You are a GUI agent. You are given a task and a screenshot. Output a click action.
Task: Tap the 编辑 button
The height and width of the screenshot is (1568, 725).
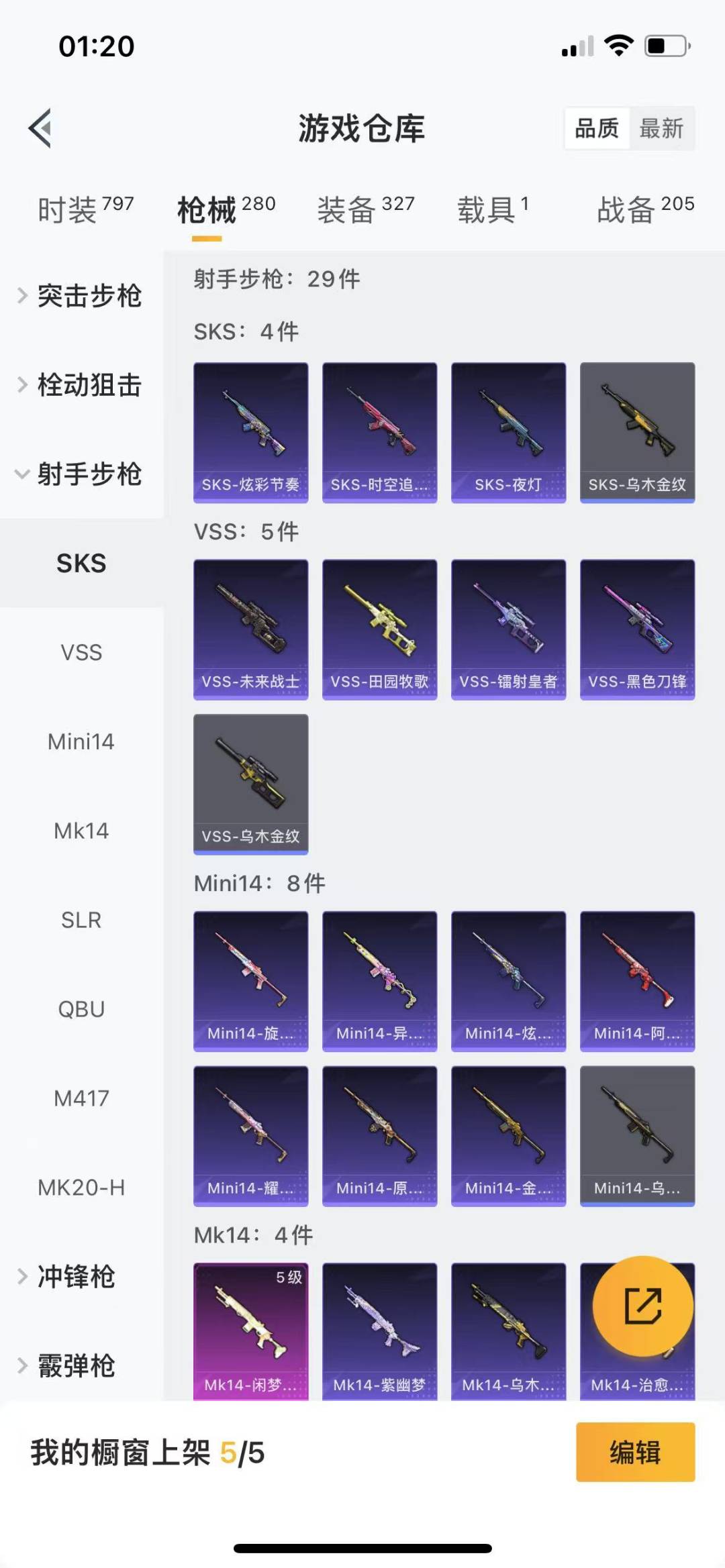[x=635, y=1453]
